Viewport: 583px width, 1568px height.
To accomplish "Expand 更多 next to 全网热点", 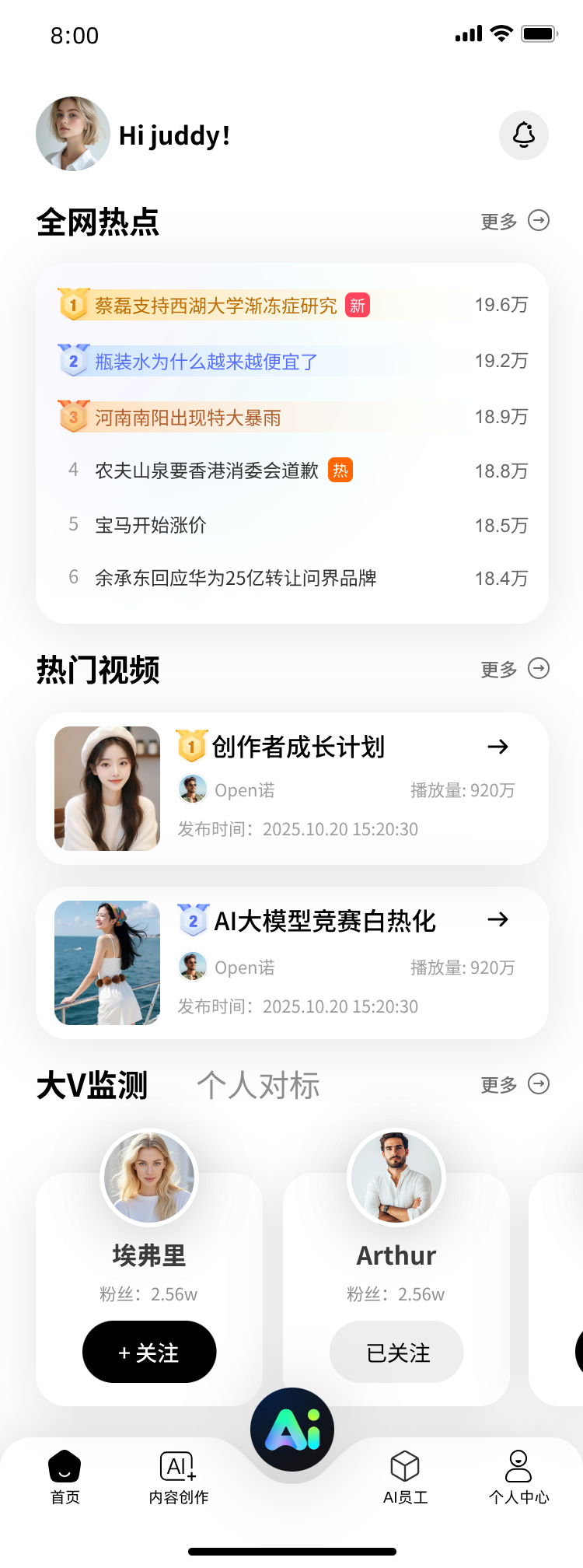I will tap(514, 222).
